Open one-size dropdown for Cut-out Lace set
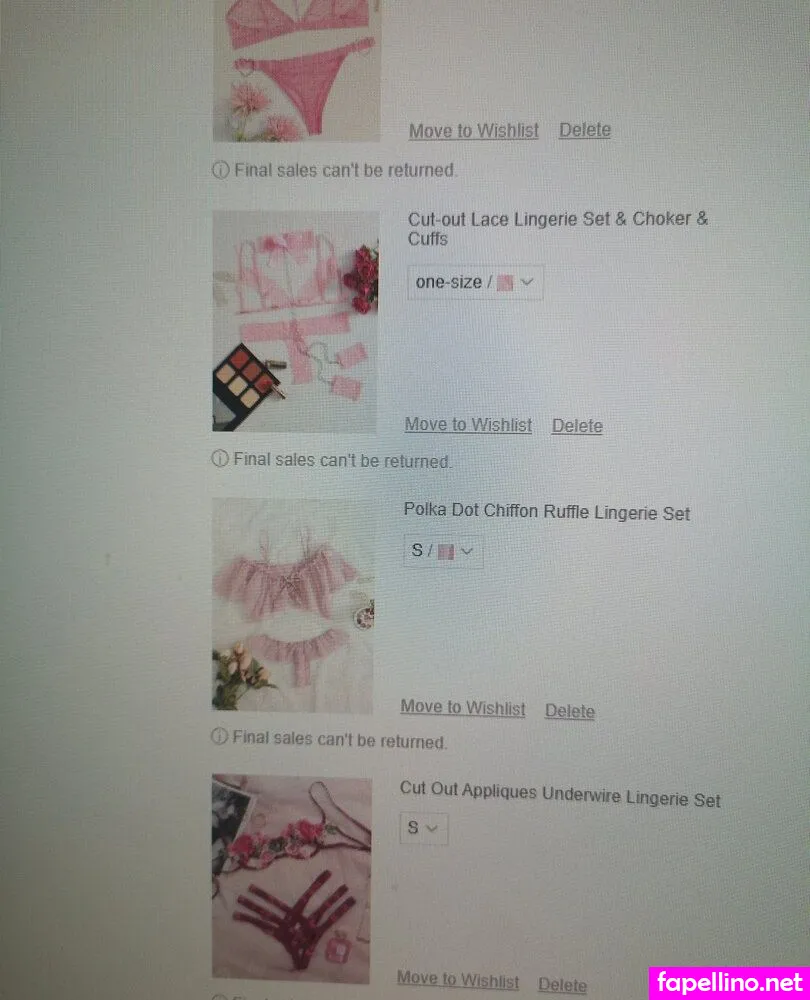Screen dimensions: 810x1000 475,282
